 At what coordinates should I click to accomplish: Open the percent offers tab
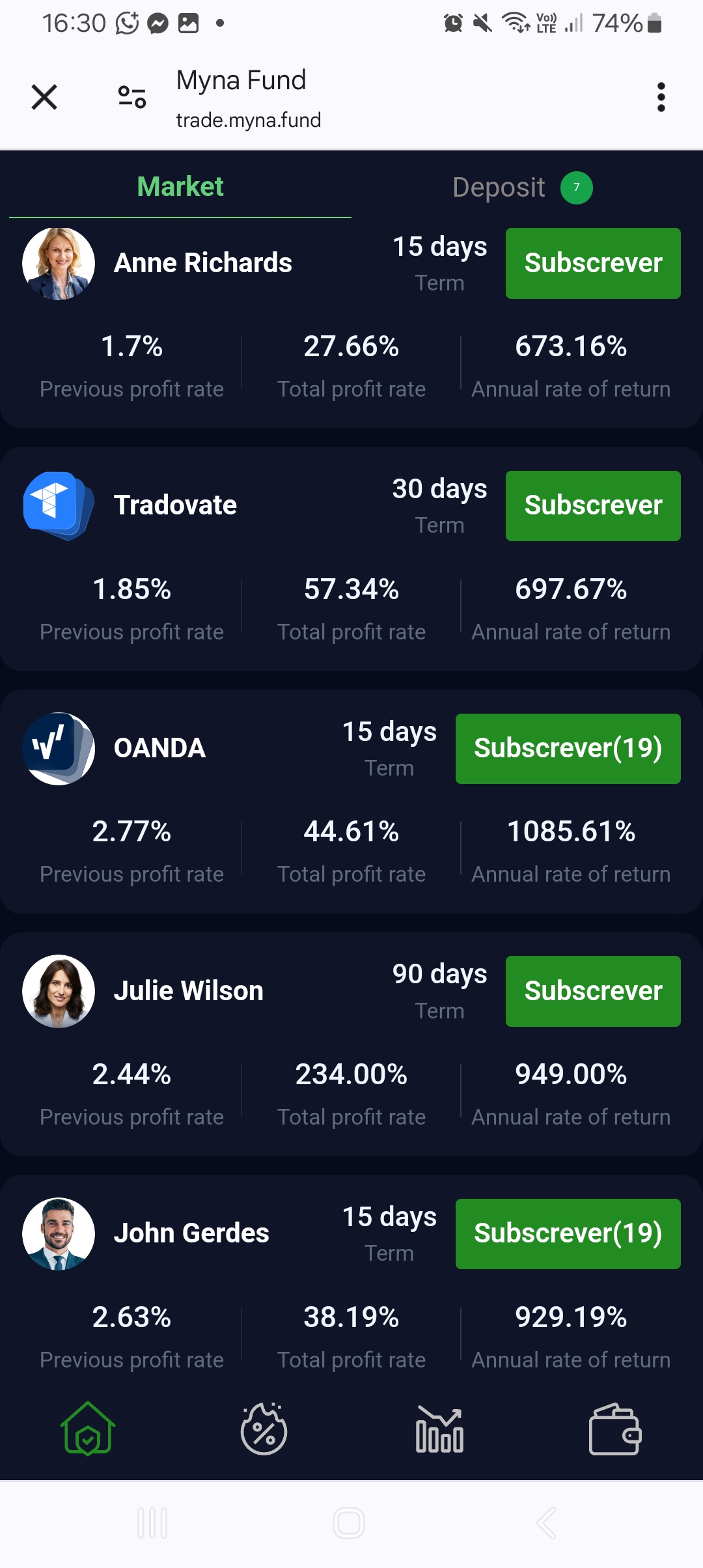click(x=264, y=1429)
